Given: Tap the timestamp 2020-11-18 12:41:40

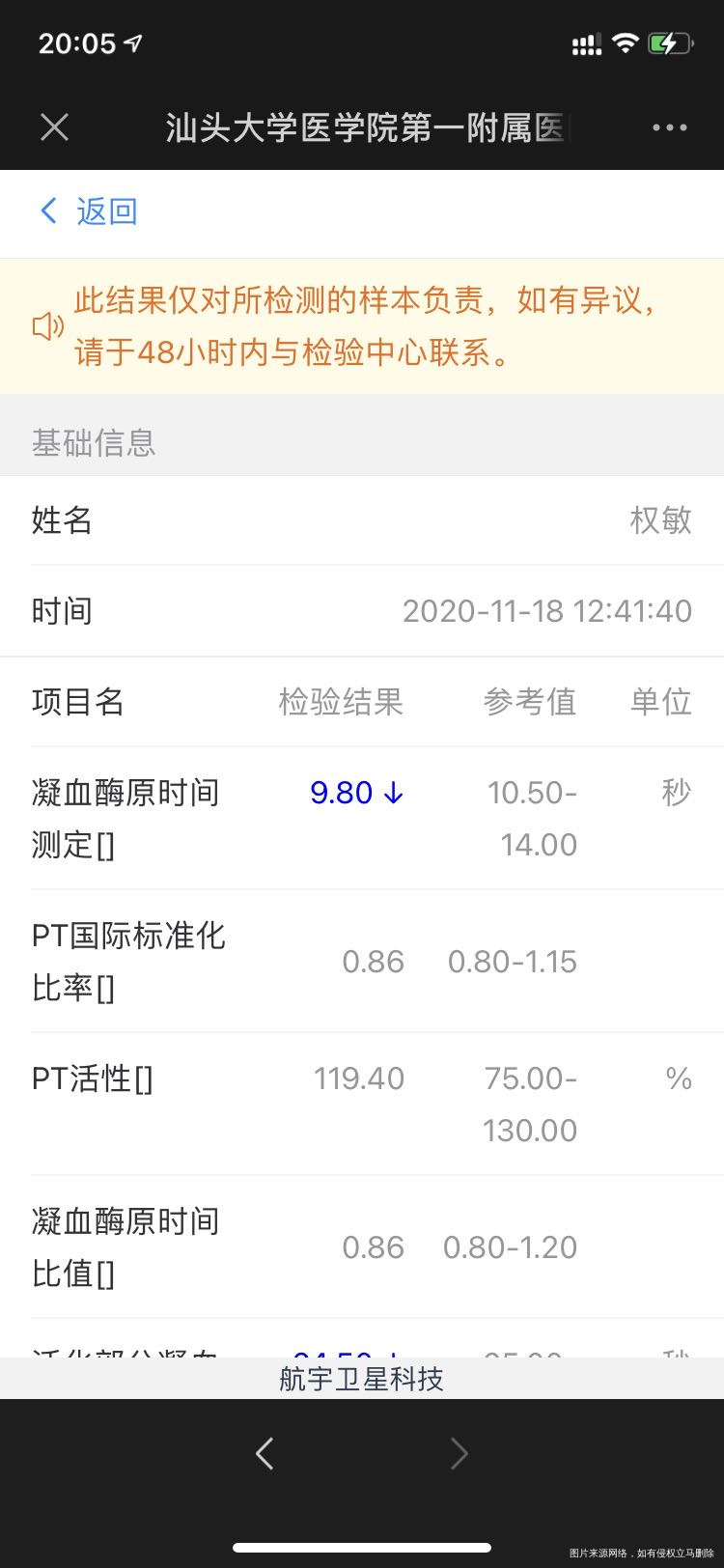Looking at the screenshot, I should tap(548, 610).
